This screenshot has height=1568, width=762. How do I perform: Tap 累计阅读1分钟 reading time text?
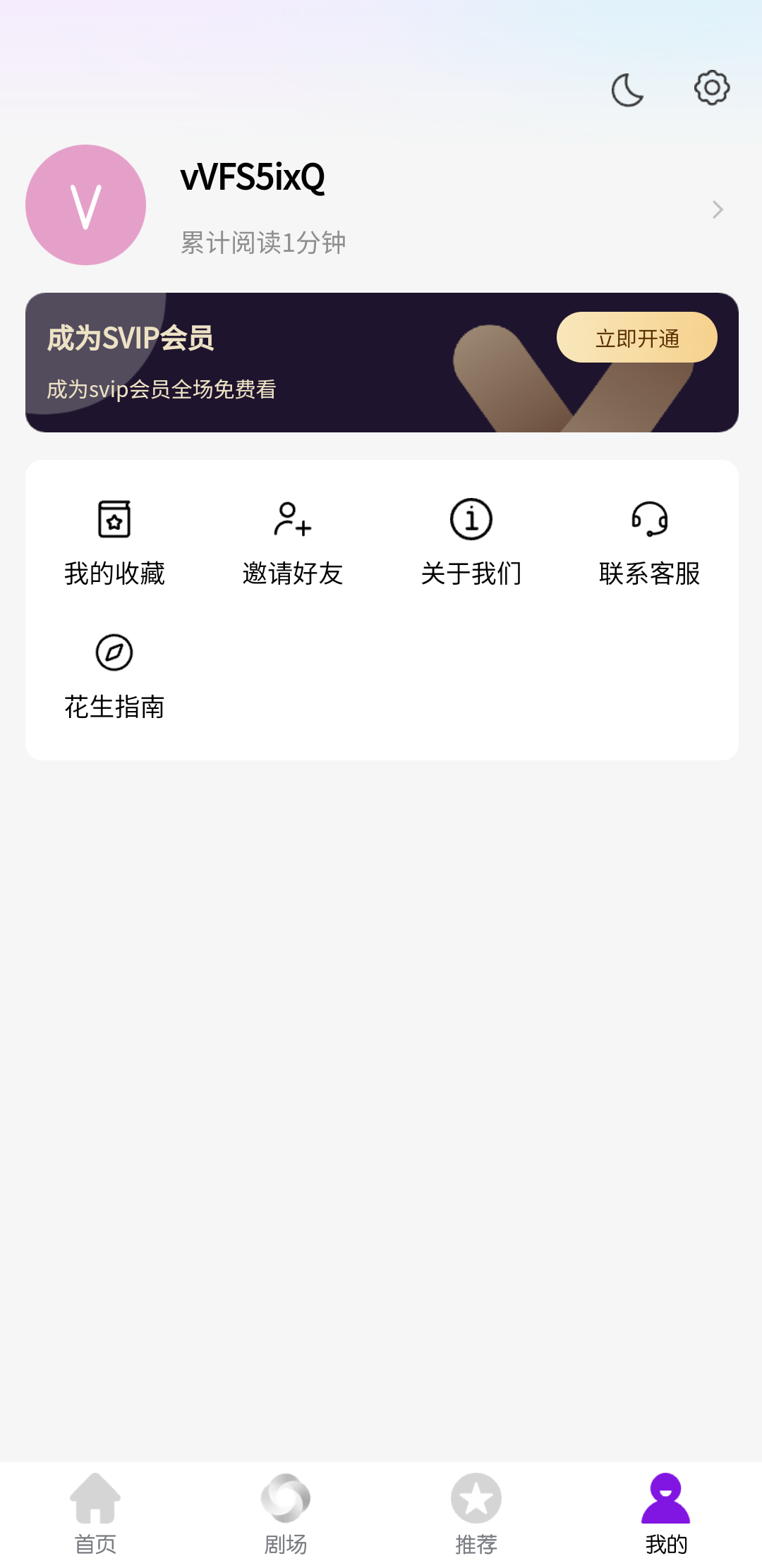(x=264, y=243)
